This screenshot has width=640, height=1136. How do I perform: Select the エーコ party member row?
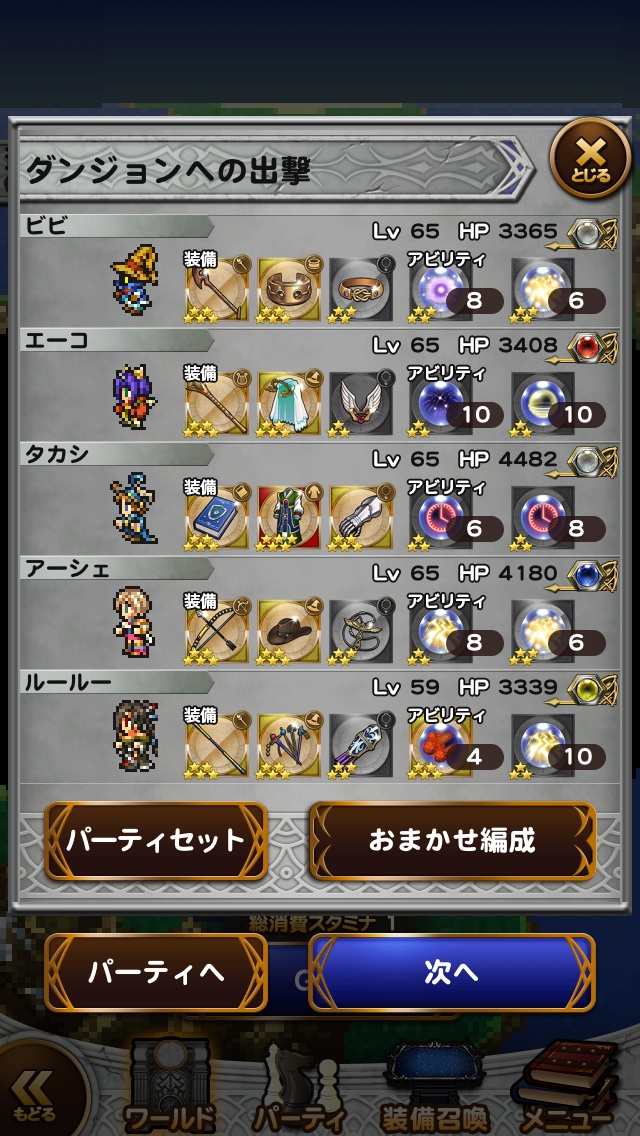[x=320, y=384]
